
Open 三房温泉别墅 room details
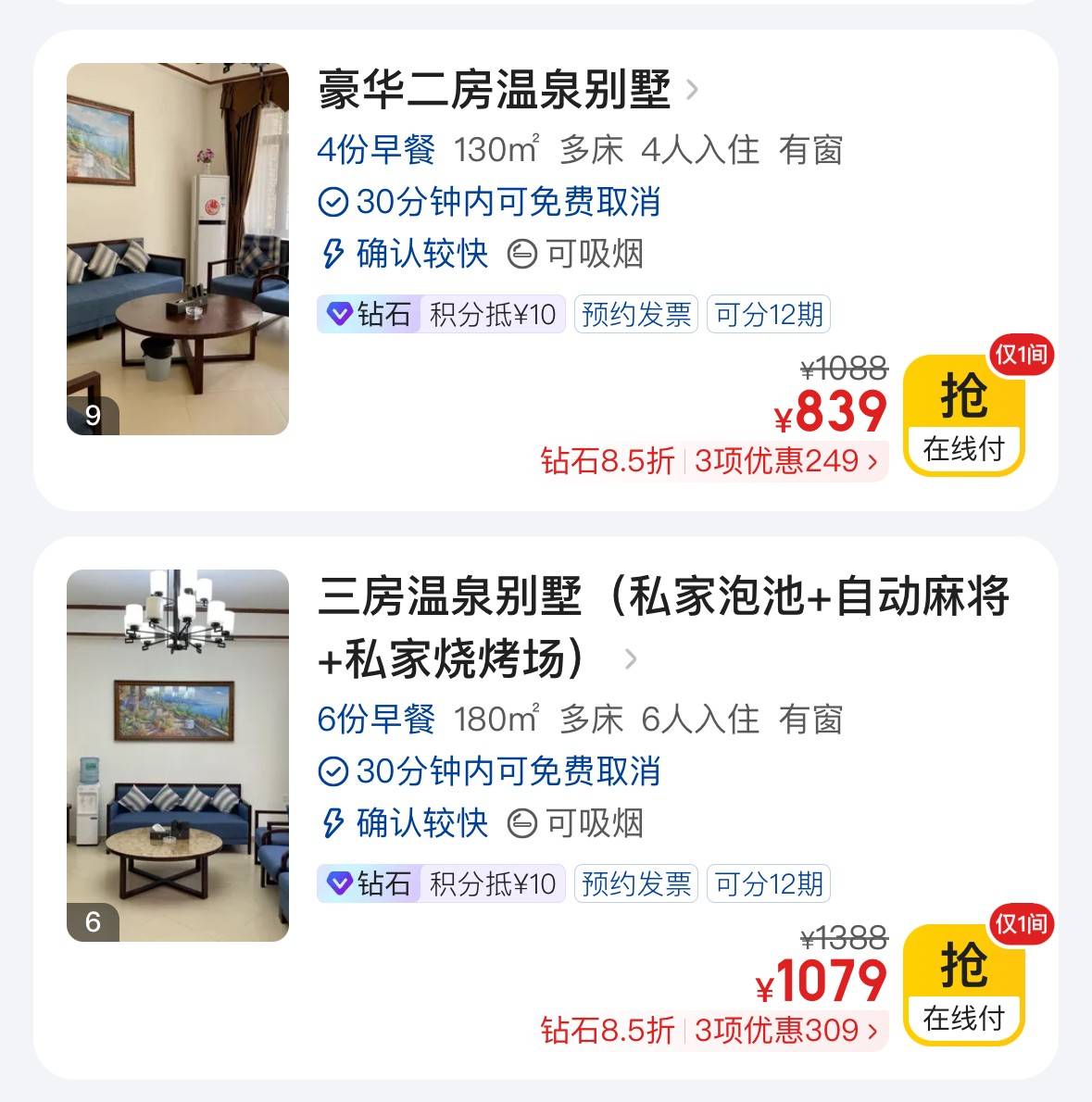point(662,627)
